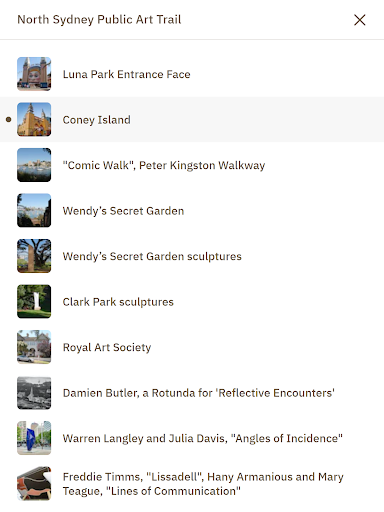Open the Royal Art Society stop

point(192,347)
